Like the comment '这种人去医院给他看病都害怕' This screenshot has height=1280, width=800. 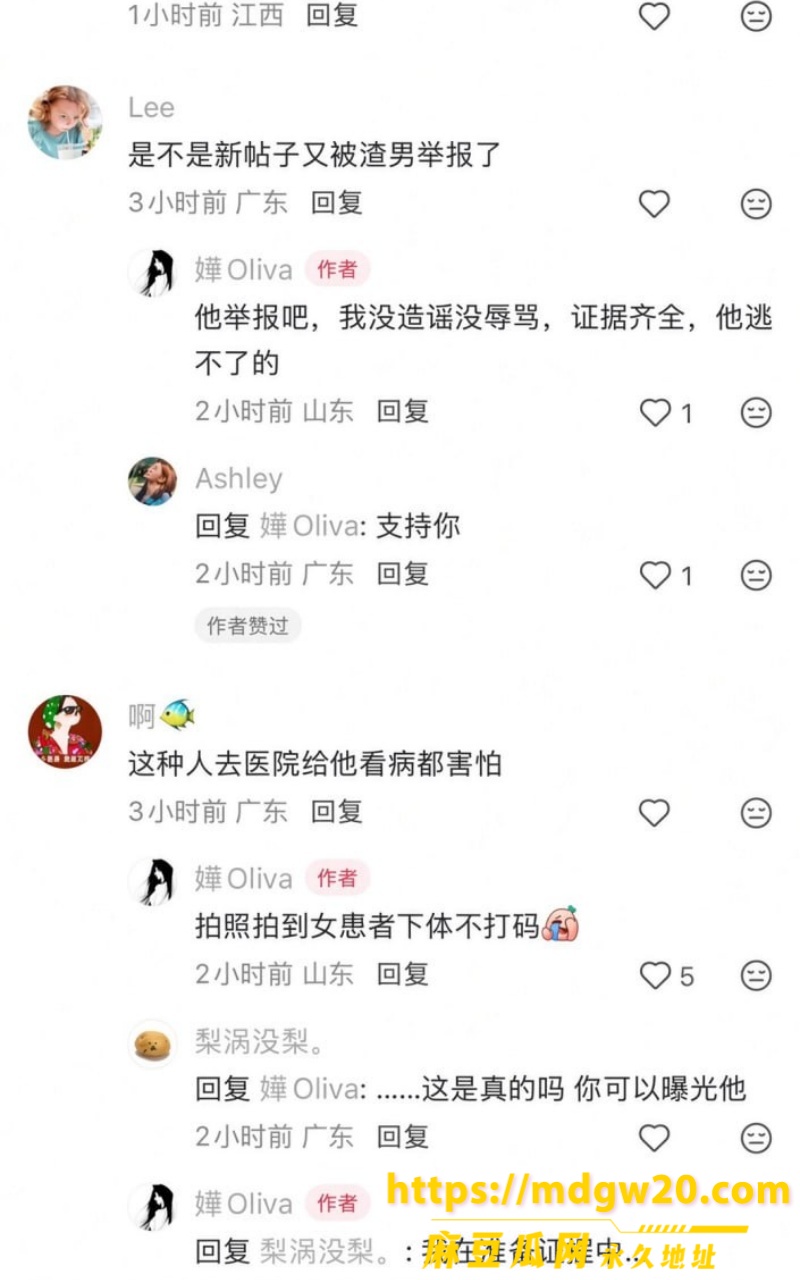654,813
